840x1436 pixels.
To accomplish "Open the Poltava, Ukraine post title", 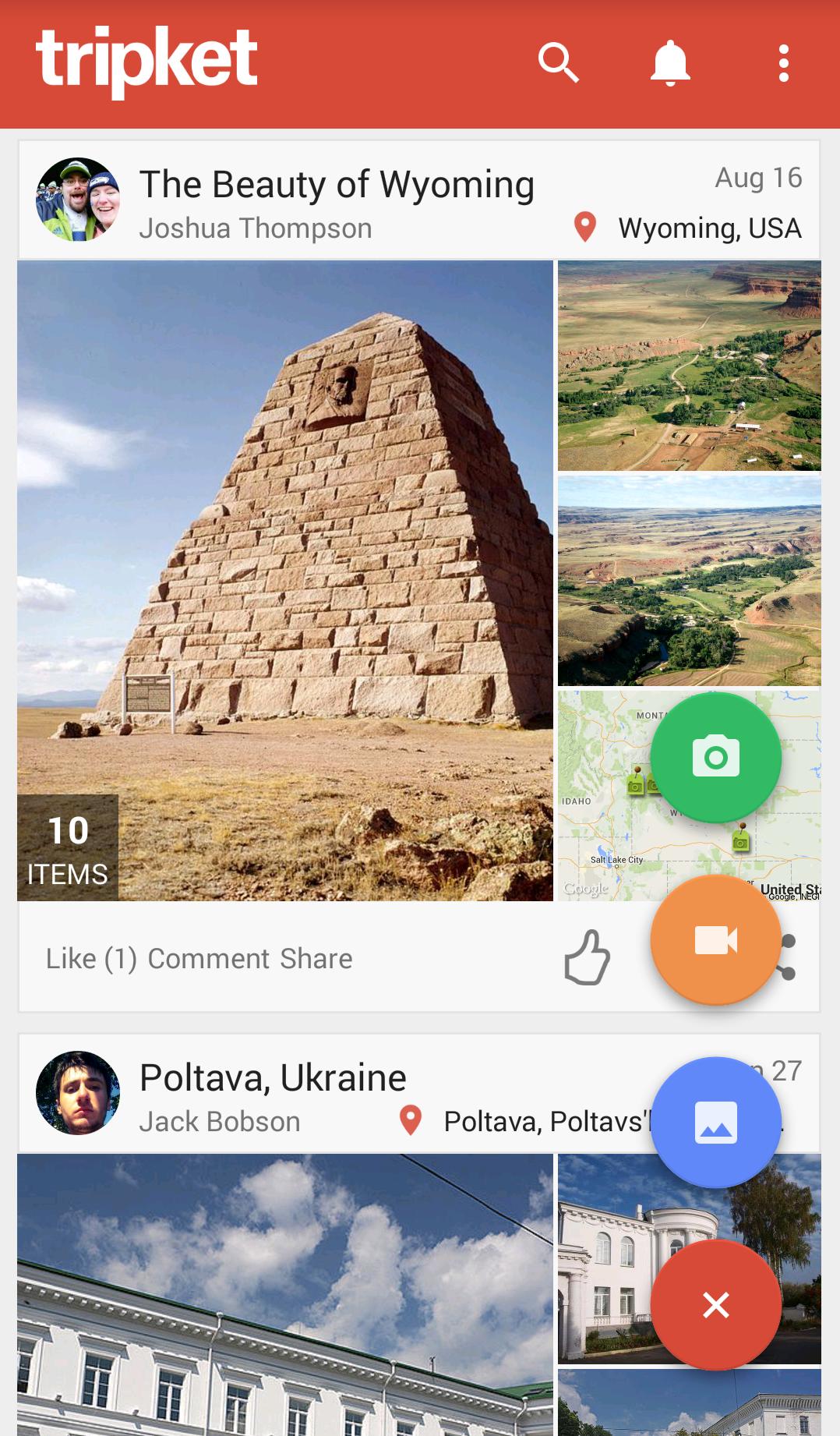I will tap(273, 1077).
